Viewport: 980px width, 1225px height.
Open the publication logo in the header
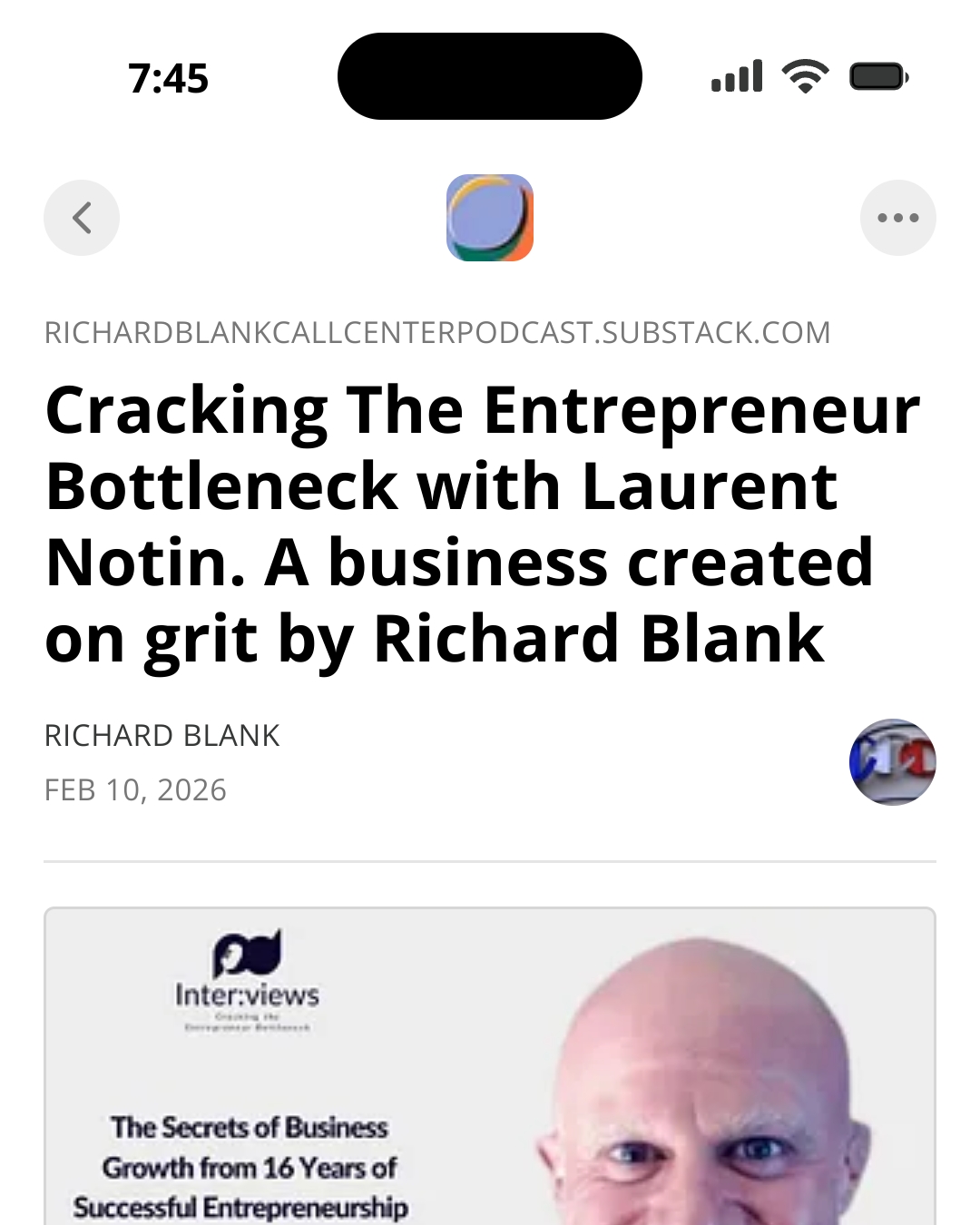point(490,218)
